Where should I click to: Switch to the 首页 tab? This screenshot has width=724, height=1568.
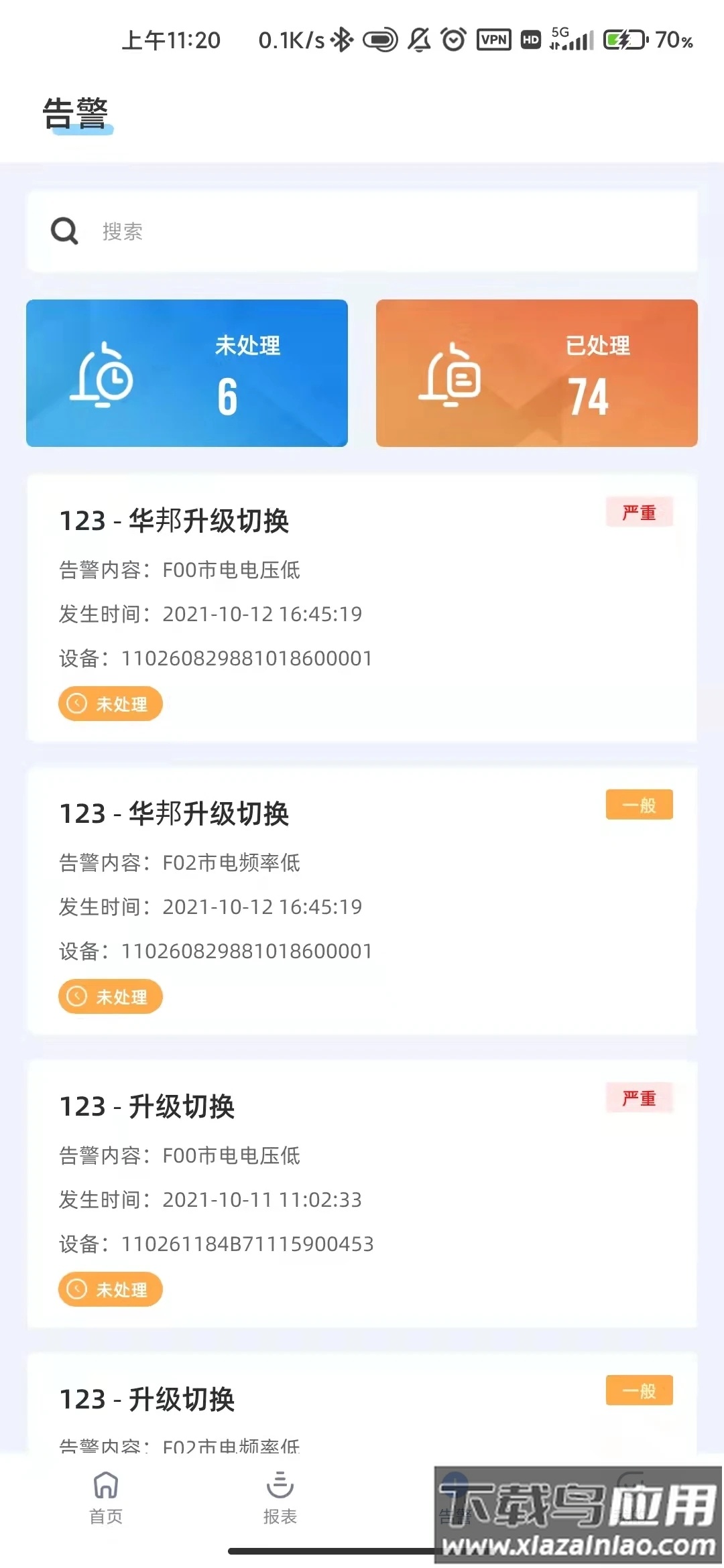[x=106, y=1497]
